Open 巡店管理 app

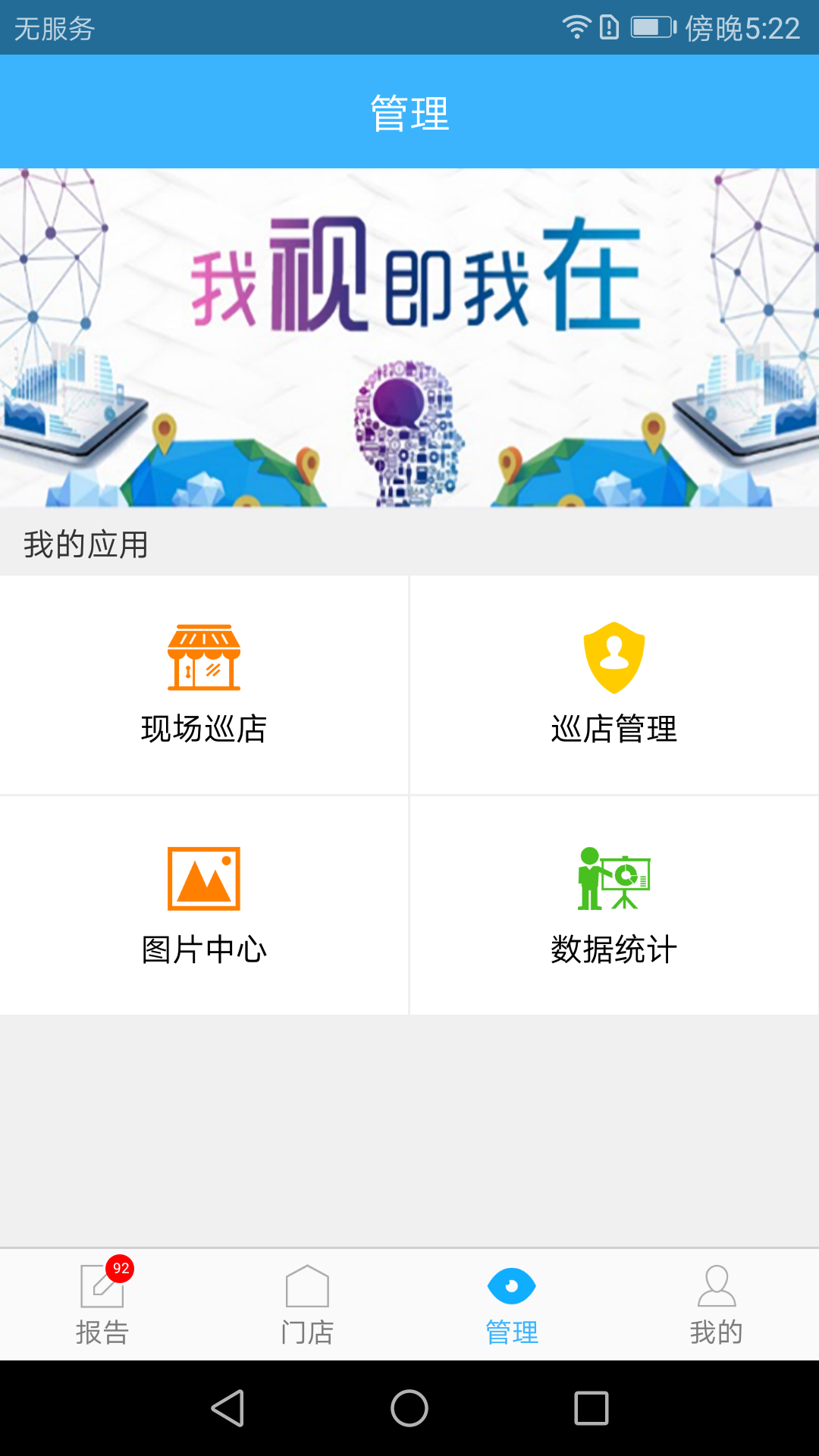tap(613, 684)
